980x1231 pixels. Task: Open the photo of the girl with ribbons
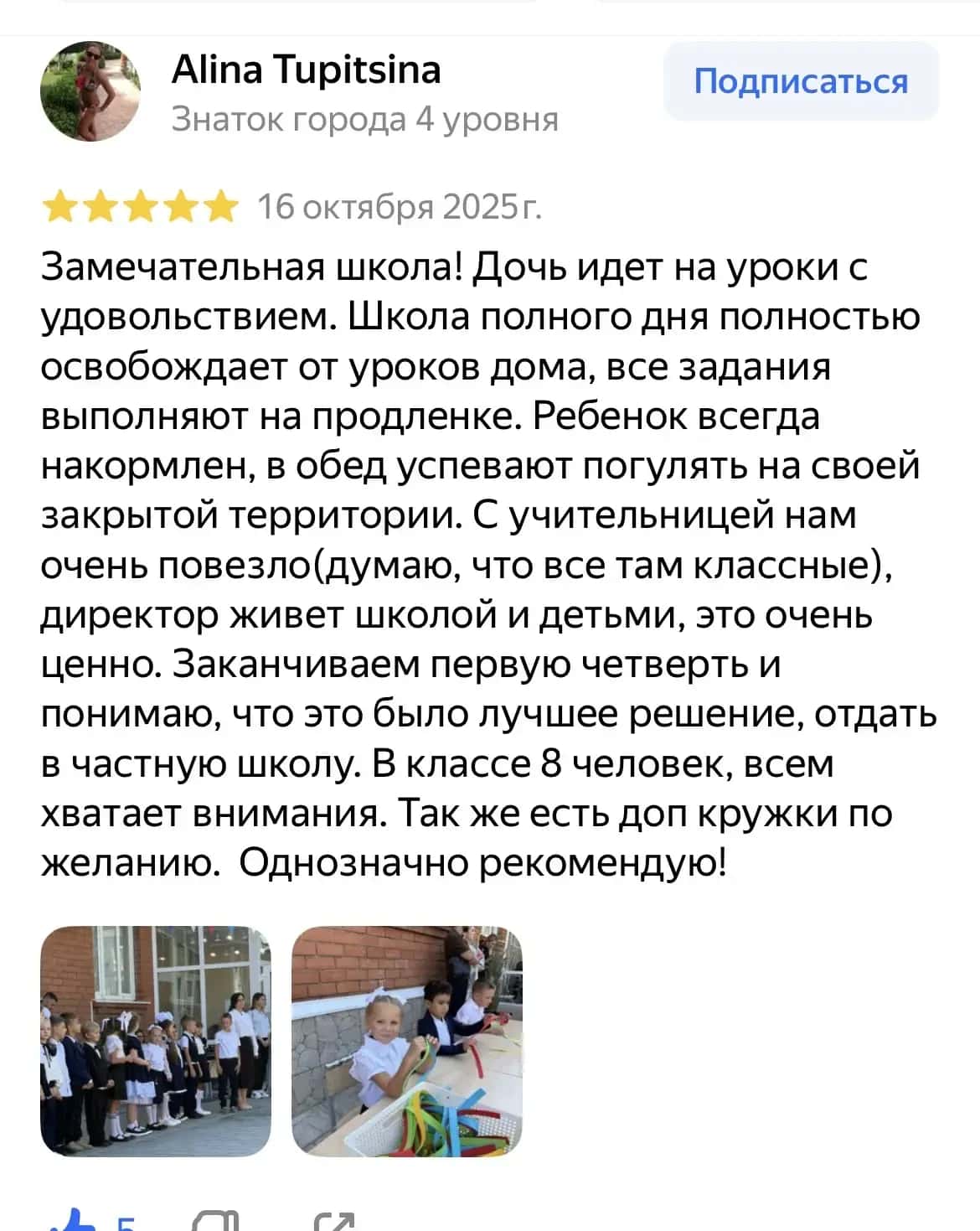point(406,1041)
